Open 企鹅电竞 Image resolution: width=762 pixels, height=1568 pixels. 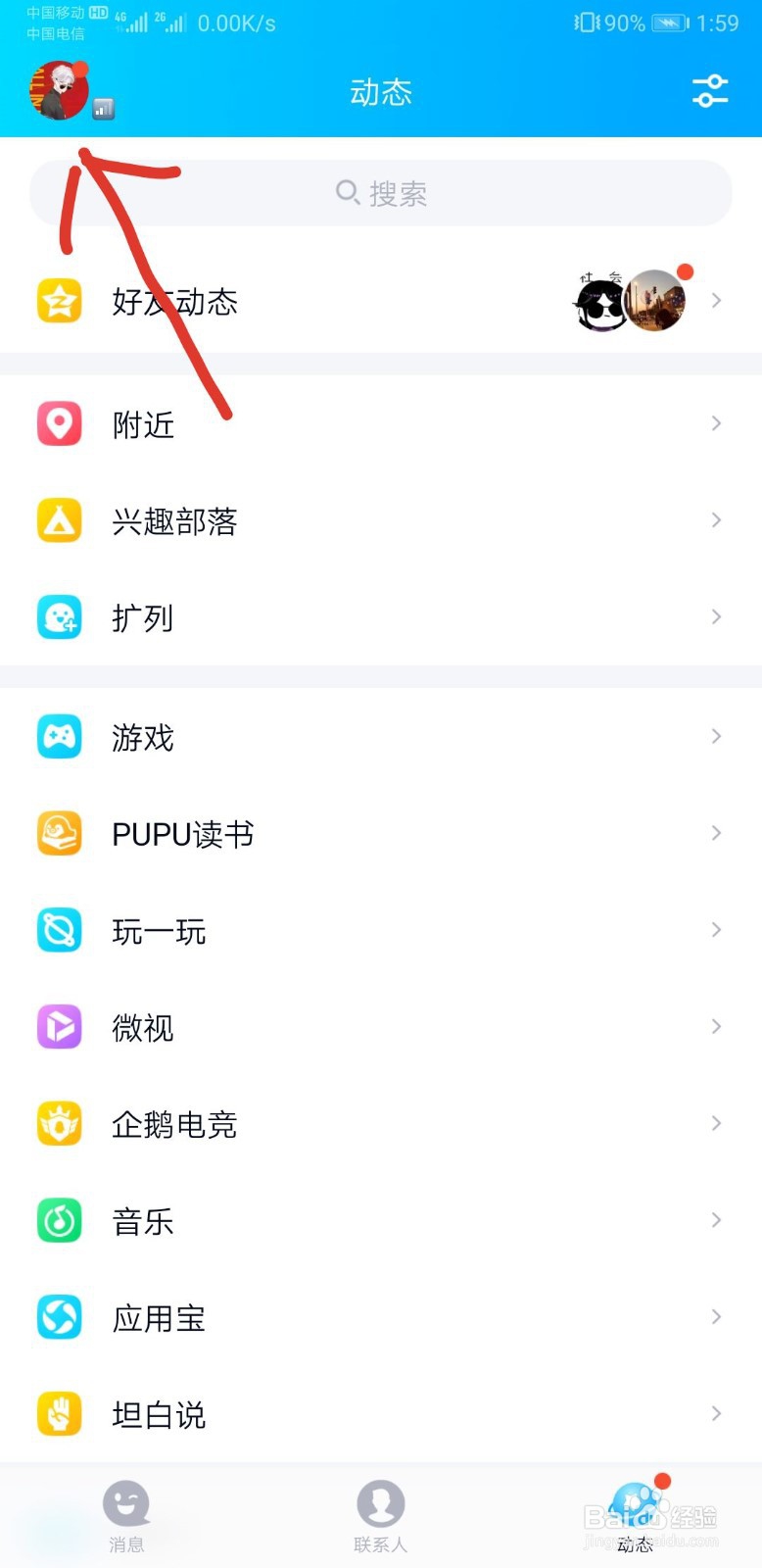381,1124
